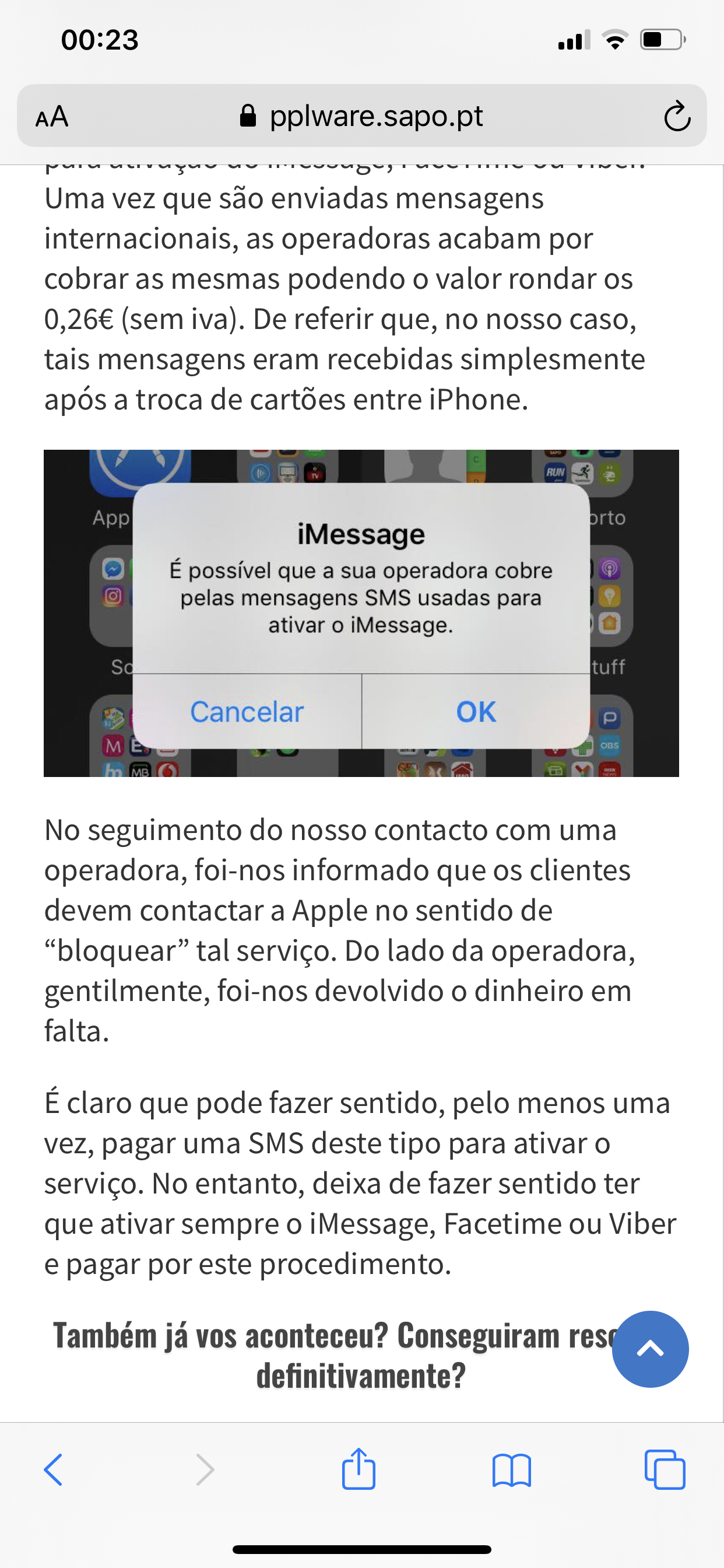The image size is (724, 1568).
Task: Open Safari bookmarks
Action: (x=511, y=1469)
